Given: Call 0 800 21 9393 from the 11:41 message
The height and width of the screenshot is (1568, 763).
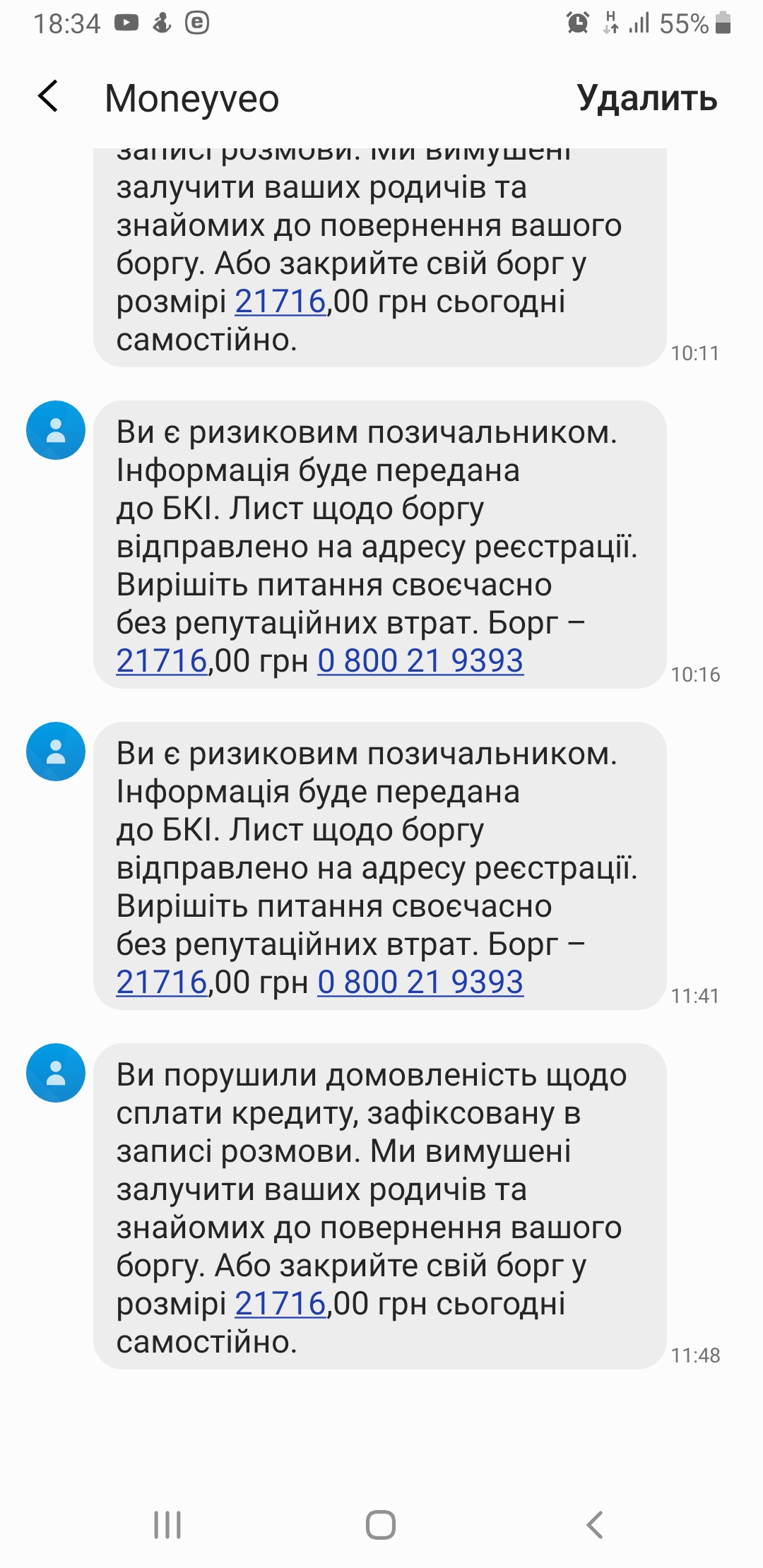Looking at the screenshot, I should 420,982.
